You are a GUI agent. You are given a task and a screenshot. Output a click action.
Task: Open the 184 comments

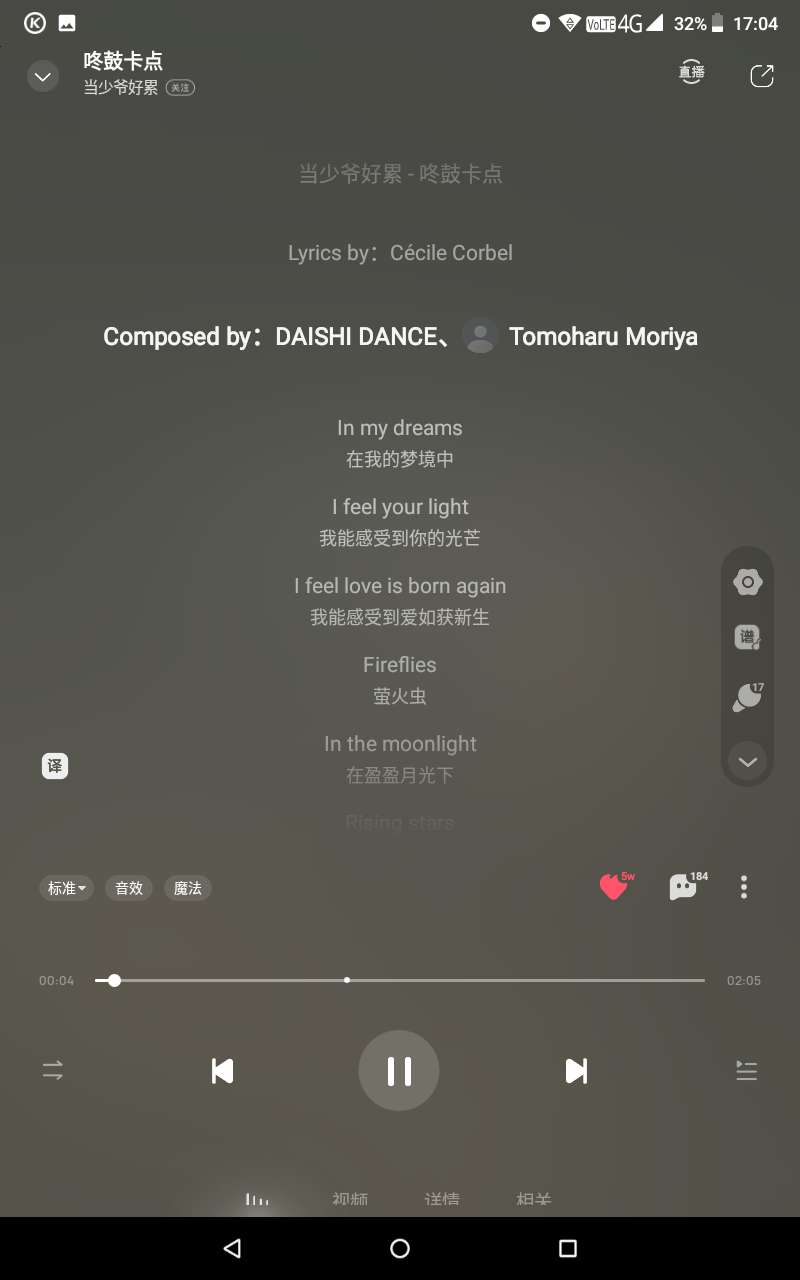click(x=685, y=887)
